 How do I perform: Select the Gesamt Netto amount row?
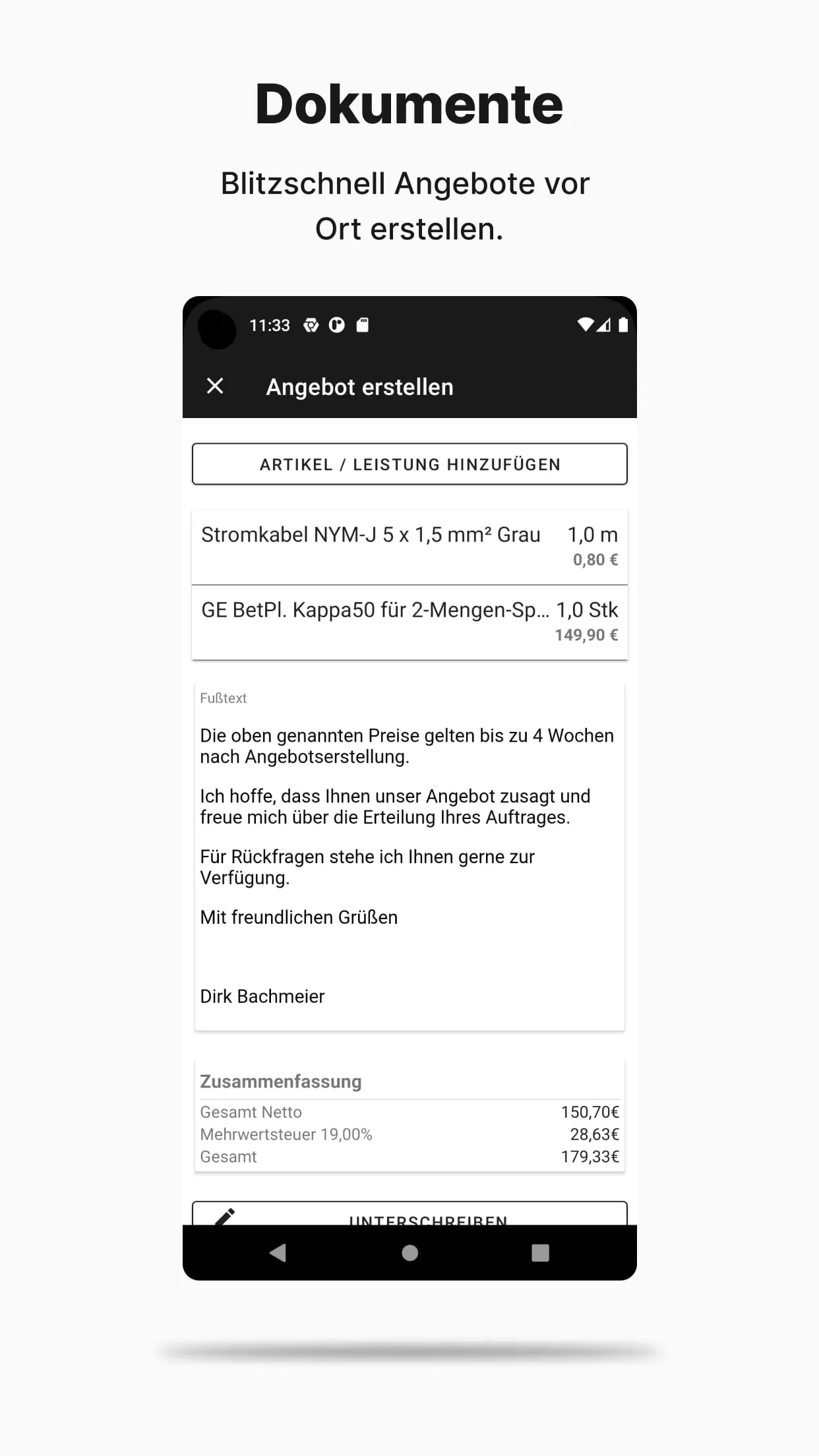click(x=409, y=1112)
